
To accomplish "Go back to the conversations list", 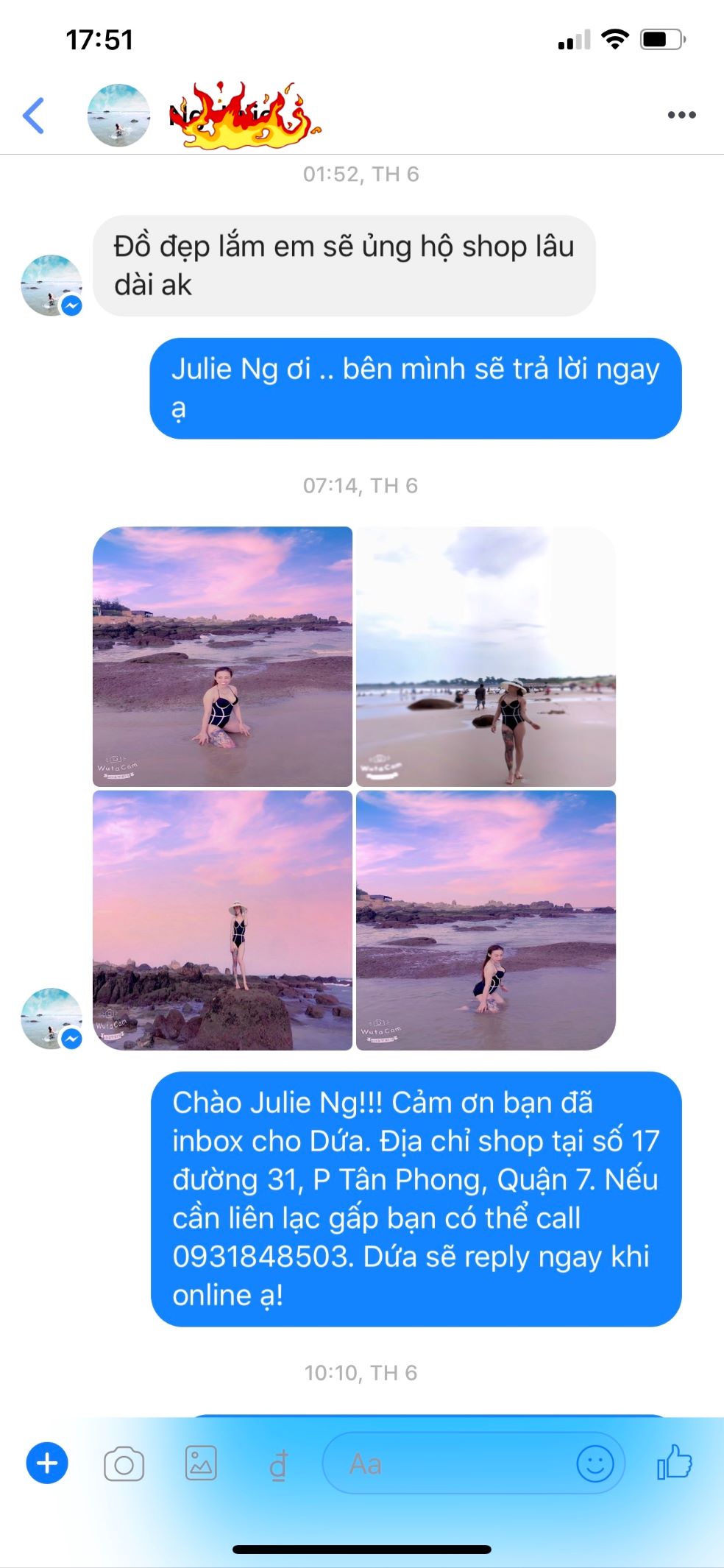I will click(x=34, y=116).
